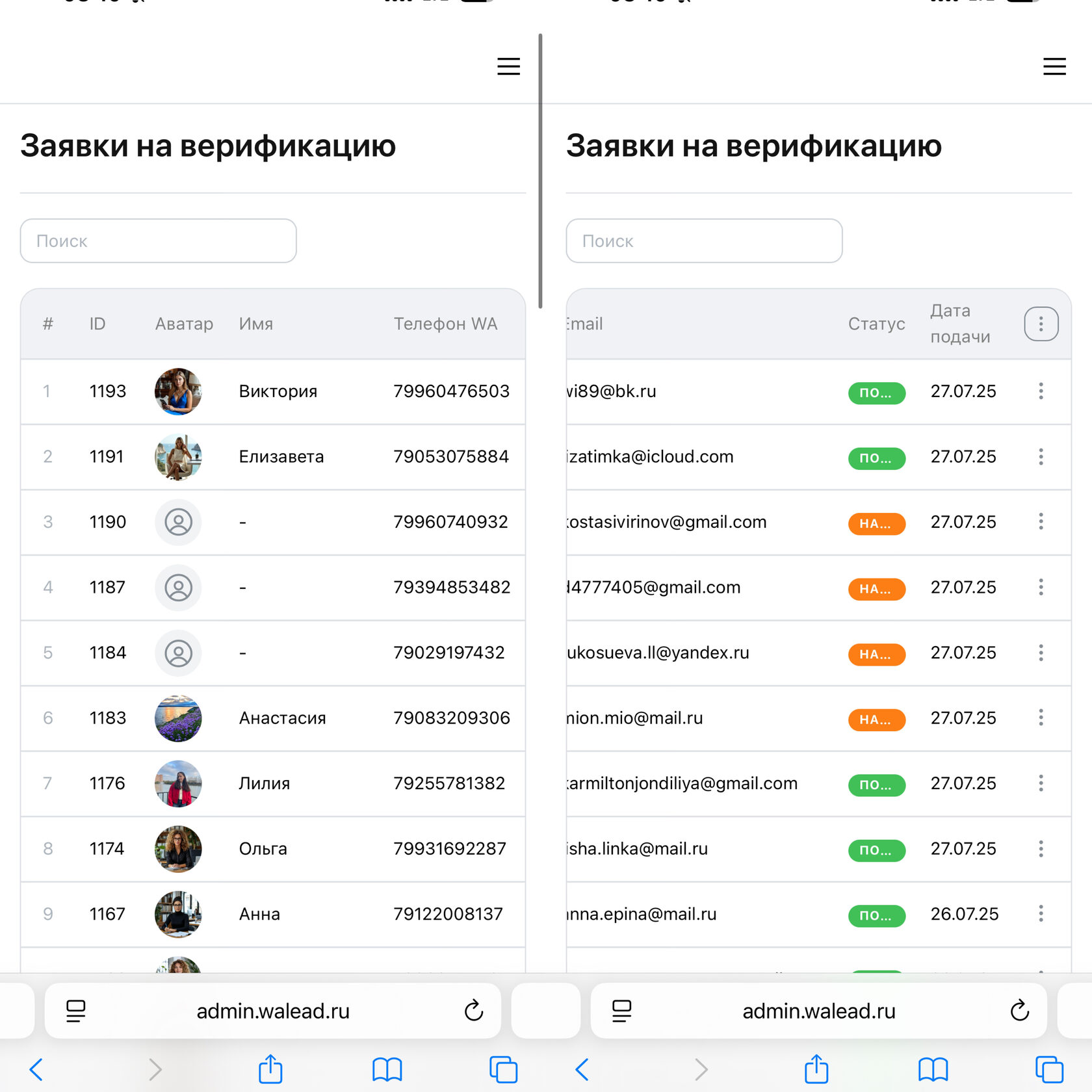This screenshot has height=1092, width=1092.
Task: Open options for armiltonjondiliya@gmail.com request
Action: point(1041,783)
